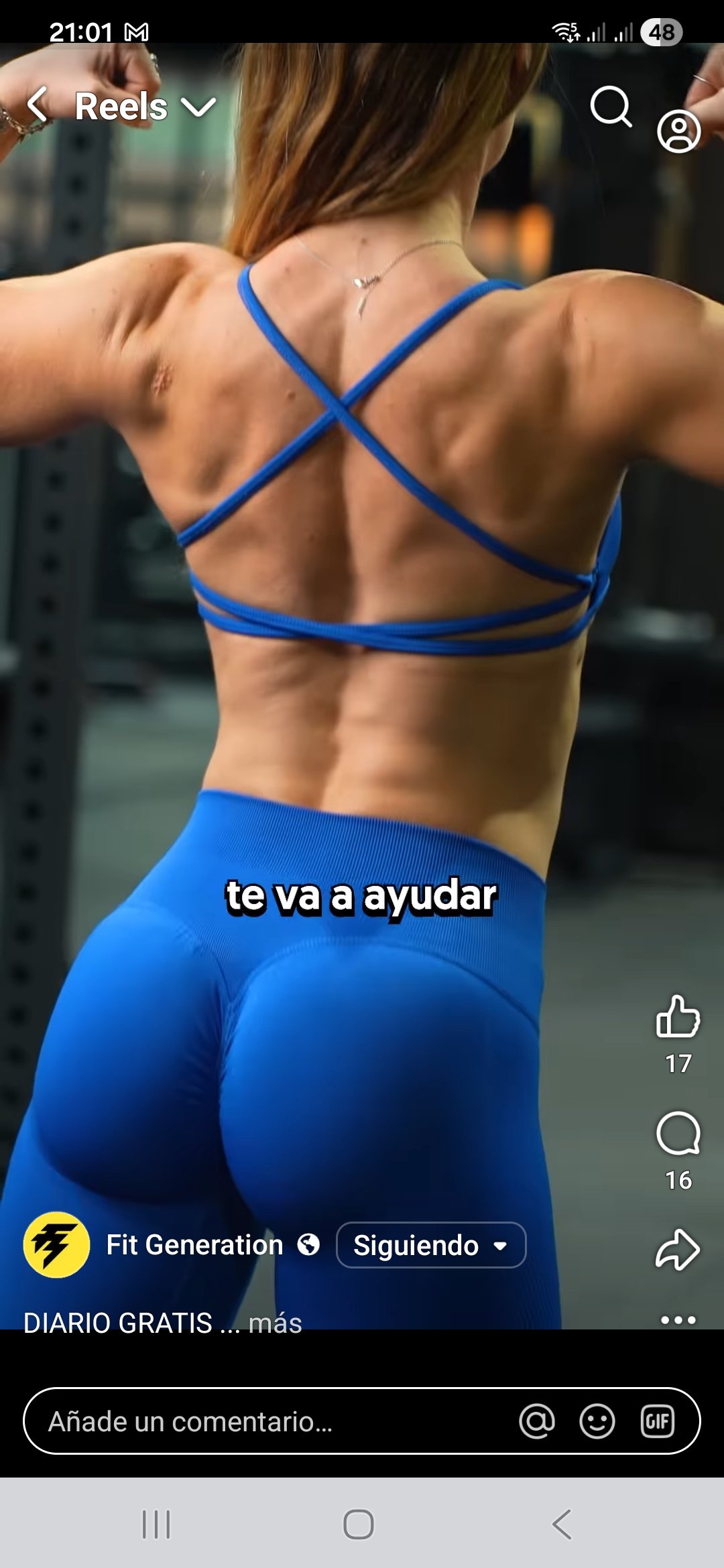Open the Fit Generation profile picture
724x1568 pixels.
[57, 1245]
